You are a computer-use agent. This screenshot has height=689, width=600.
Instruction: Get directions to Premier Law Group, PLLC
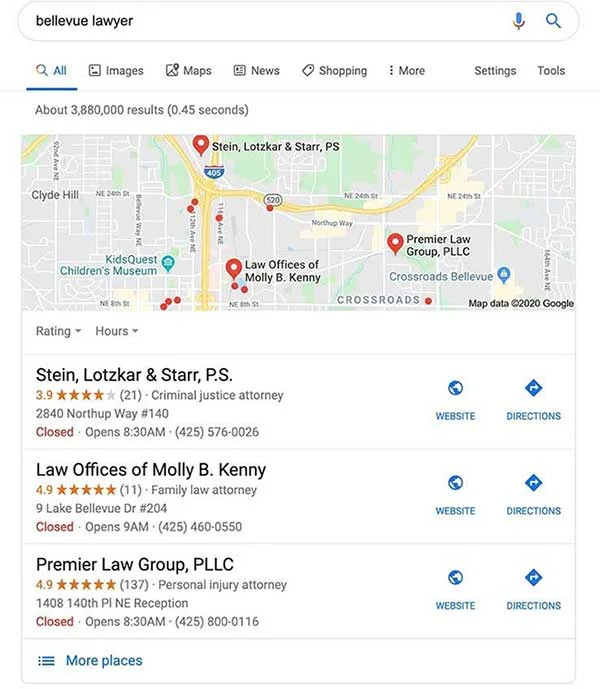coord(533,590)
